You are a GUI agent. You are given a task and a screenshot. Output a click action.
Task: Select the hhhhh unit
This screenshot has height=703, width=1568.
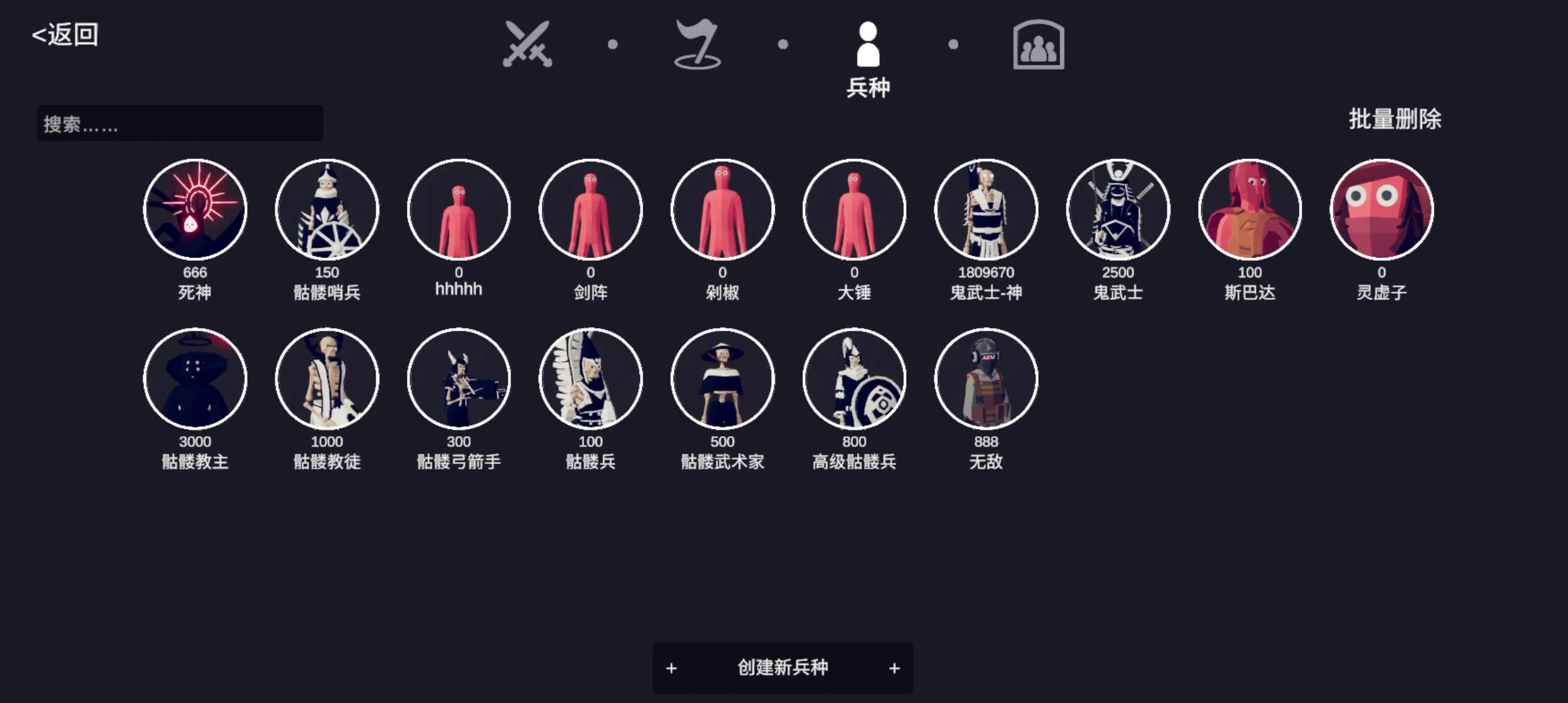click(x=458, y=210)
